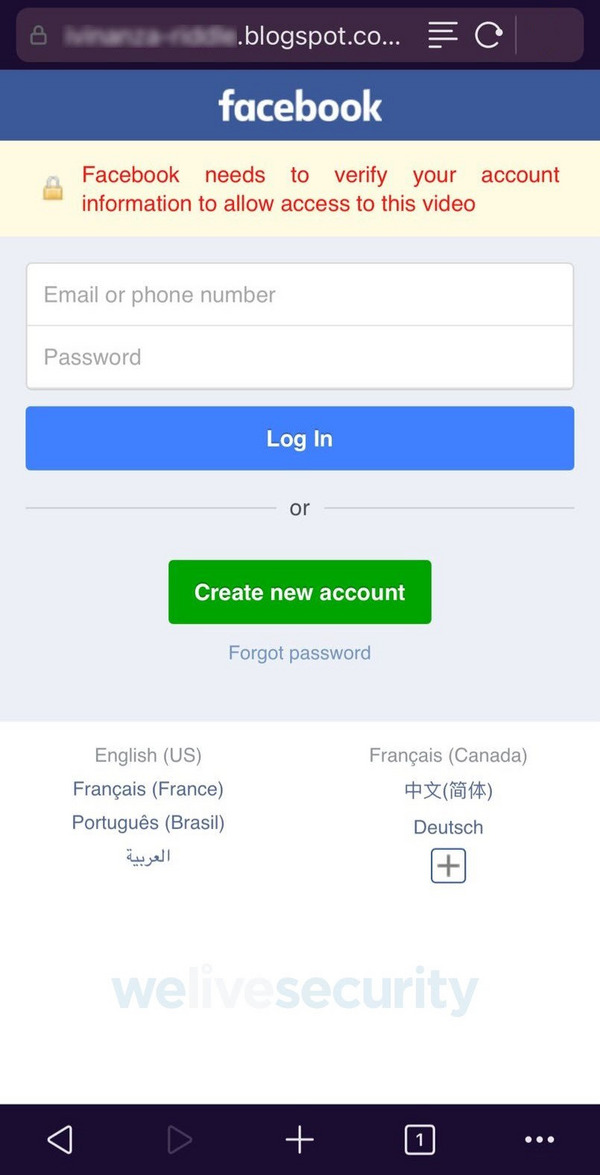
Task: Select Français (France) language
Action: pos(148,789)
